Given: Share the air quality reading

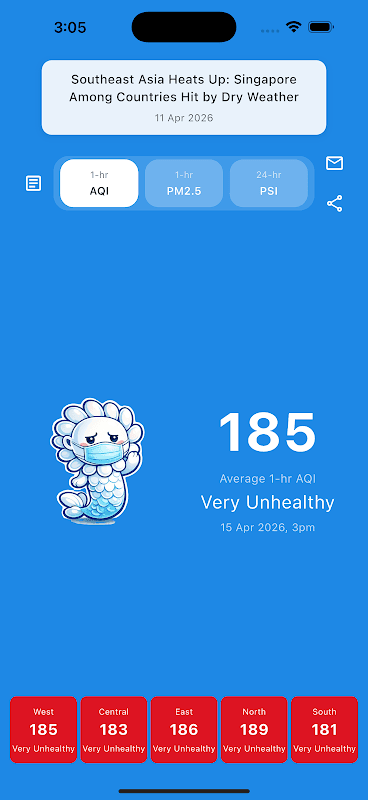Looking at the screenshot, I should pyautogui.click(x=334, y=204).
